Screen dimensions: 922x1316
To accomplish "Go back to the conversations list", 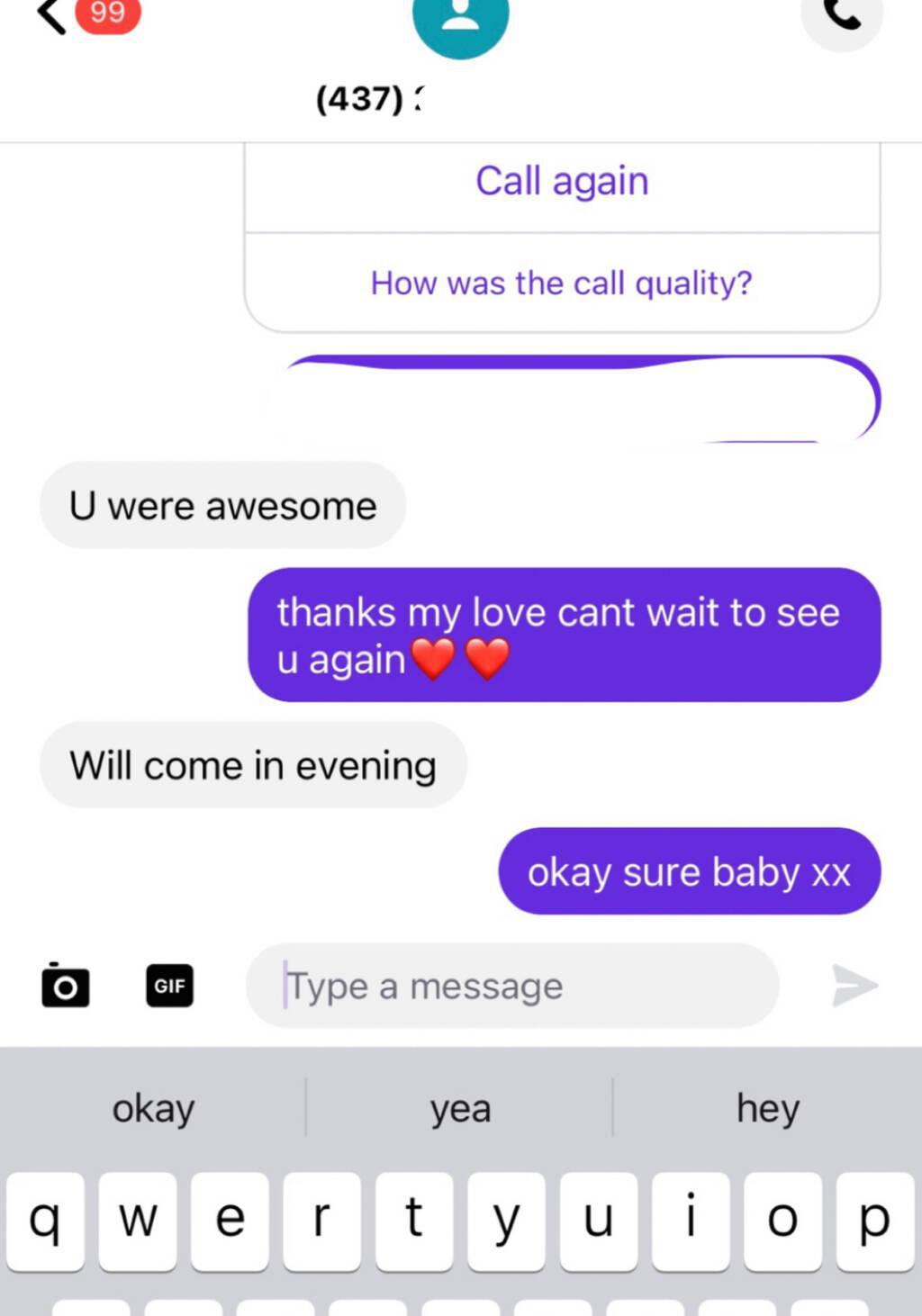I will click(x=52, y=15).
